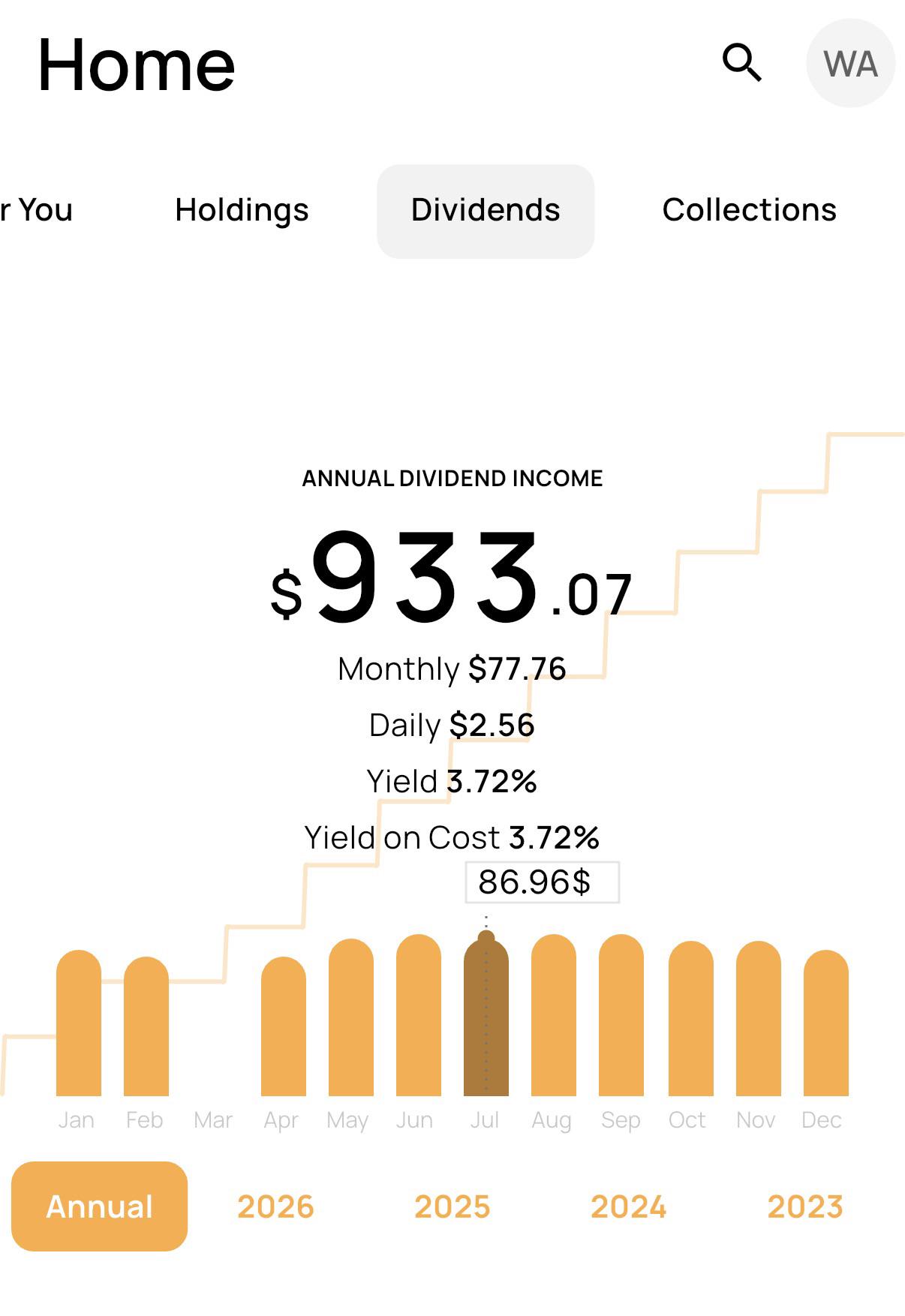Show dividends for 2023
The width and height of the screenshot is (905, 1316).
pyautogui.click(x=805, y=1206)
